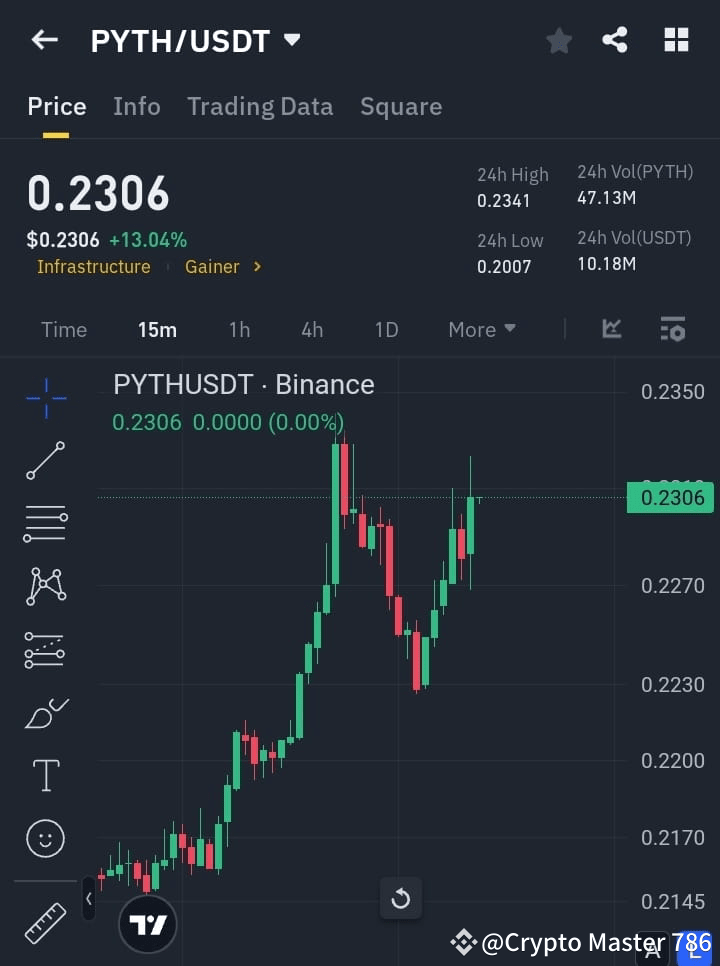Image resolution: width=720 pixels, height=966 pixels.
Task: Share the PYTH/USDT chart
Action: point(616,40)
